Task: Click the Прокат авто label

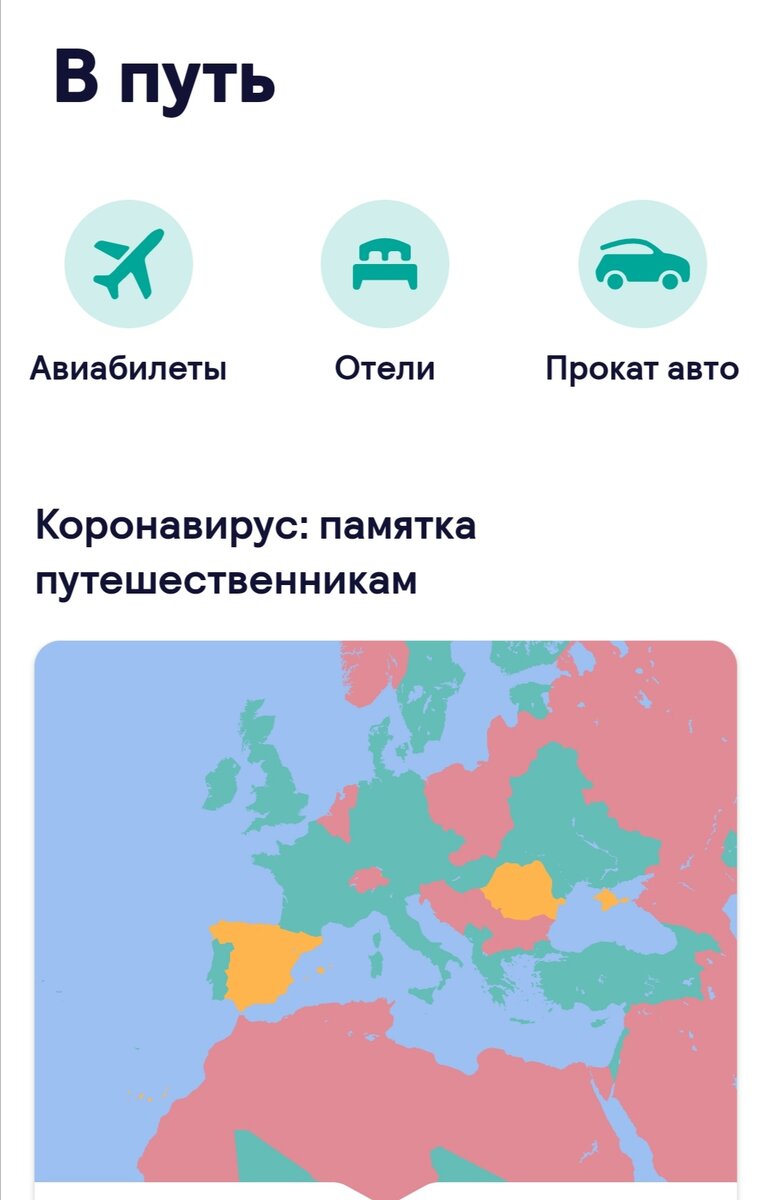Action: click(641, 368)
